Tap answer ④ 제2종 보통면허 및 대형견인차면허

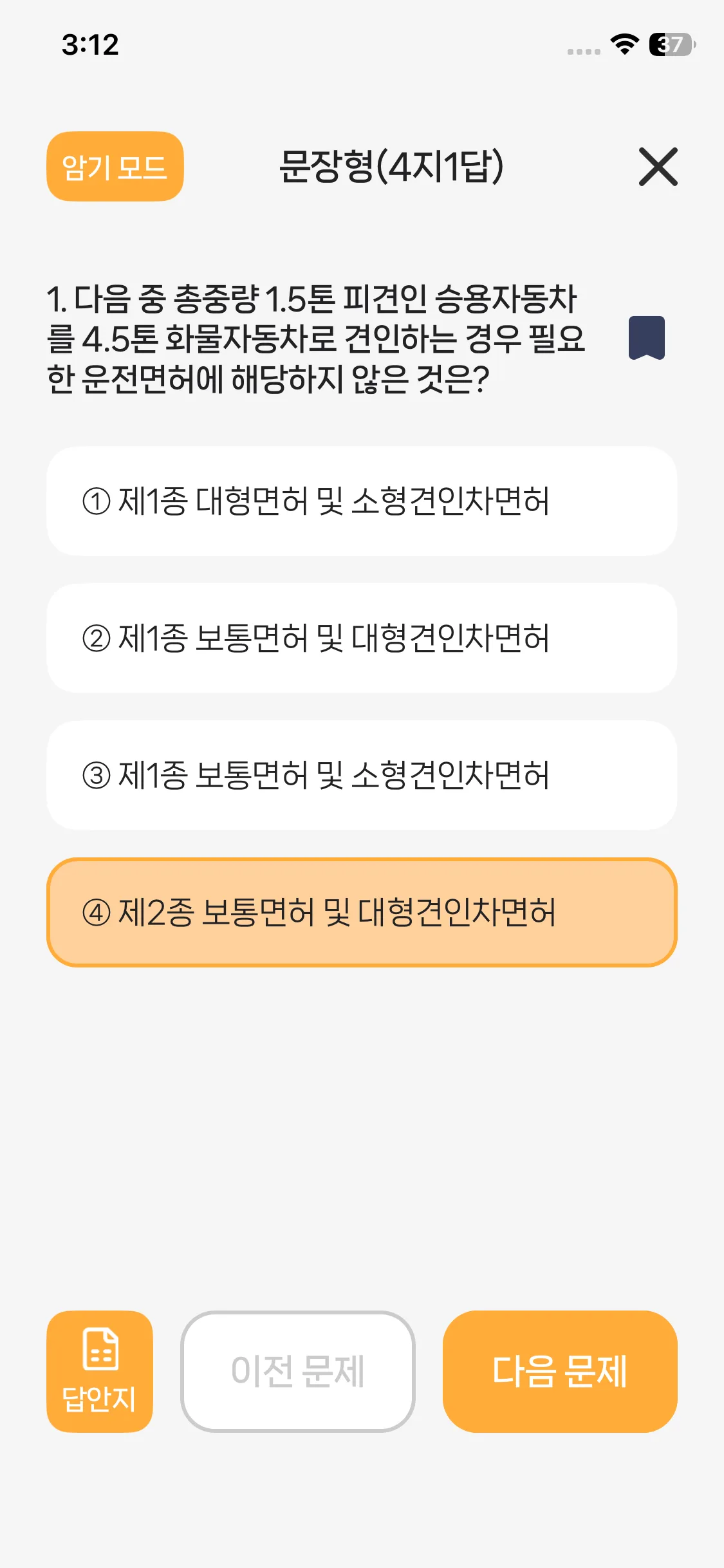(362, 913)
